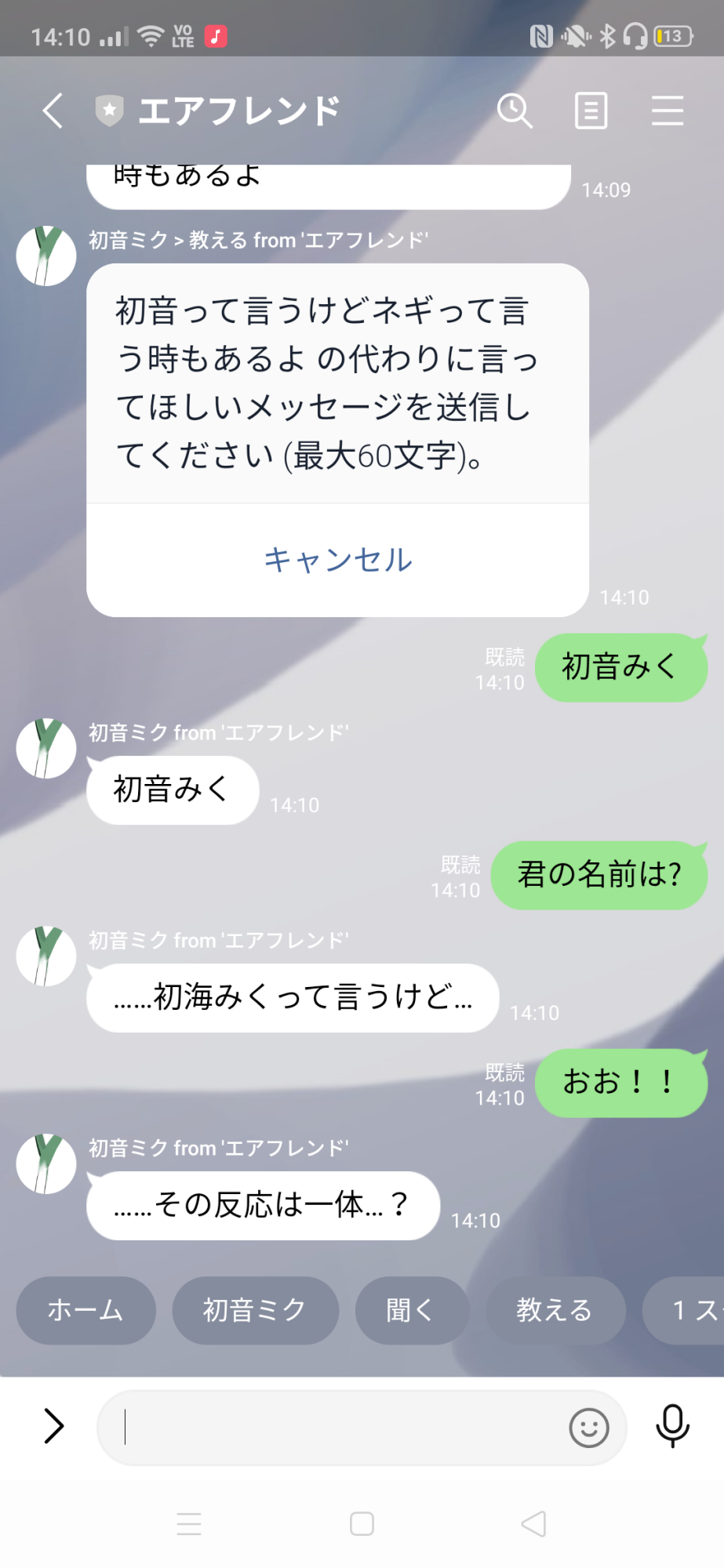Start voice message with microphone
Screen dimensions: 724x1568
pyautogui.click(x=672, y=1426)
